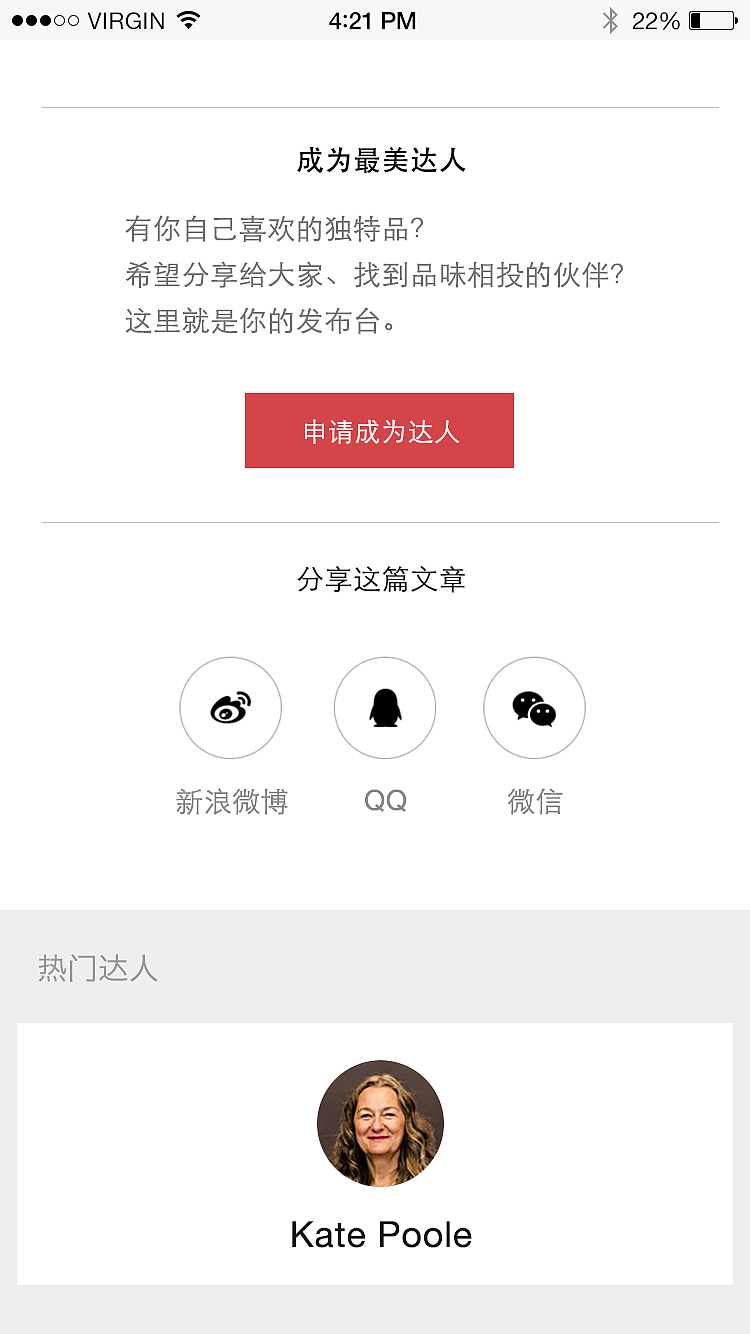Tap the 微信 label under the WeChat icon
The width and height of the screenshot is (750, 1334).
(534, 801)
